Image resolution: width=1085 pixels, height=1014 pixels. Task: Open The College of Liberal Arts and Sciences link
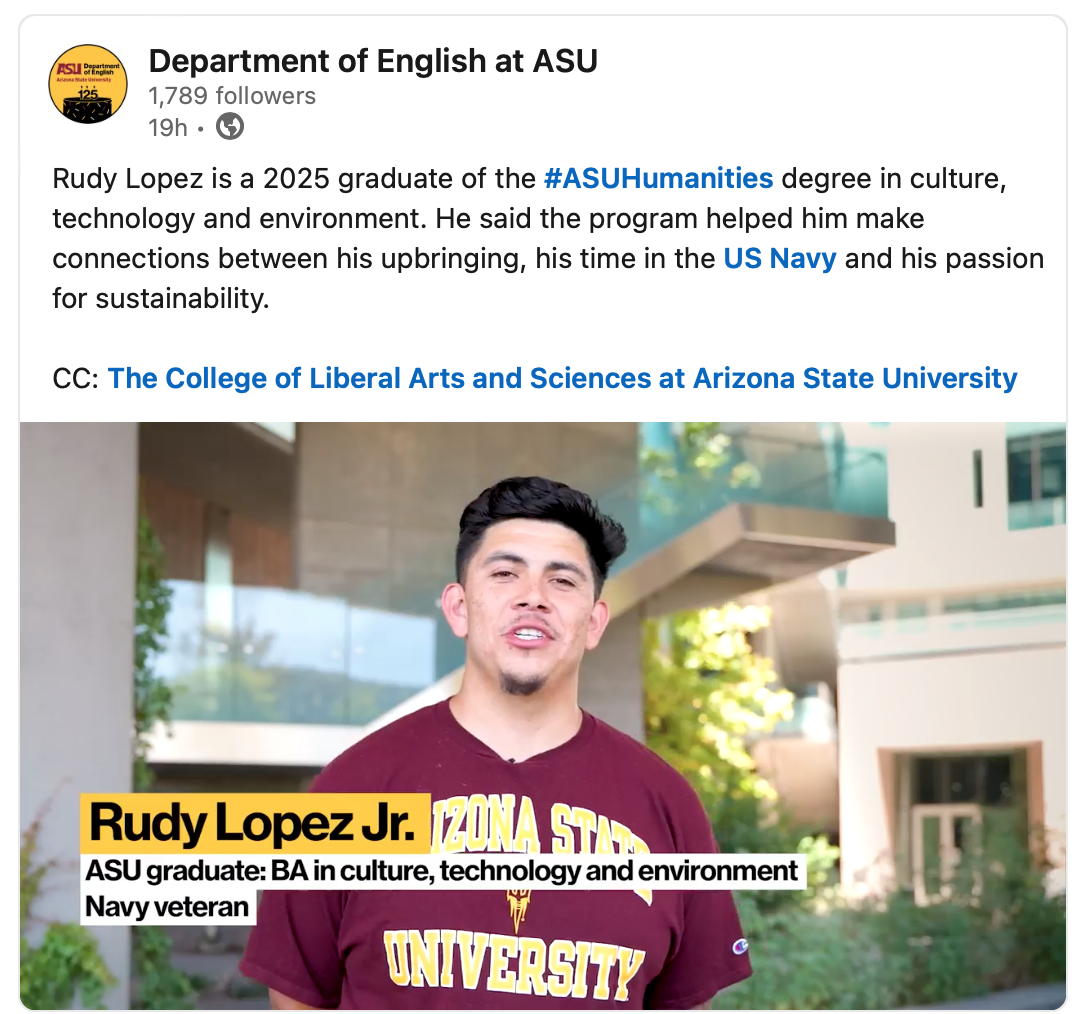tap(562, 379)
